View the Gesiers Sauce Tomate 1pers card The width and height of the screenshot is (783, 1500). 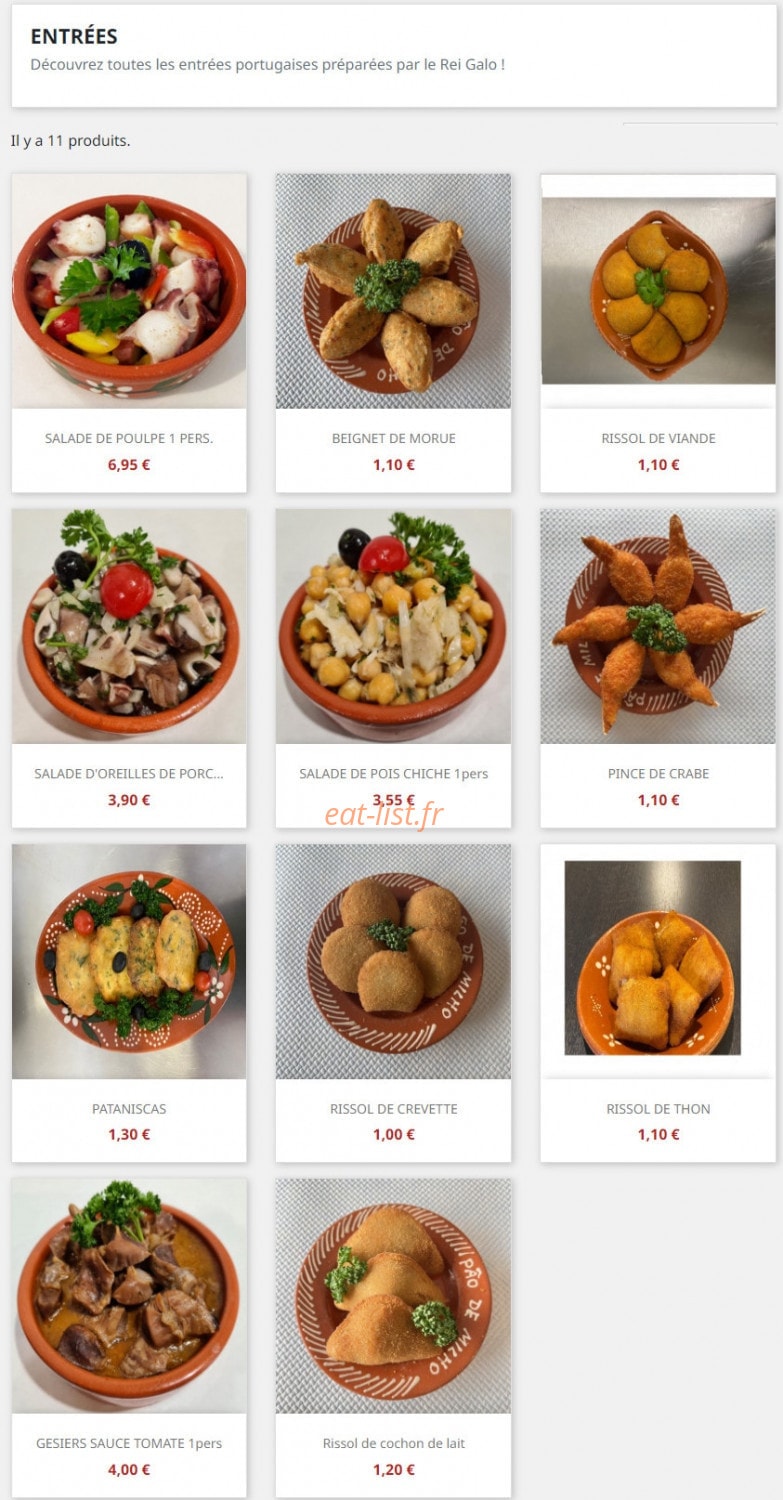click(x=129, y=1338)
